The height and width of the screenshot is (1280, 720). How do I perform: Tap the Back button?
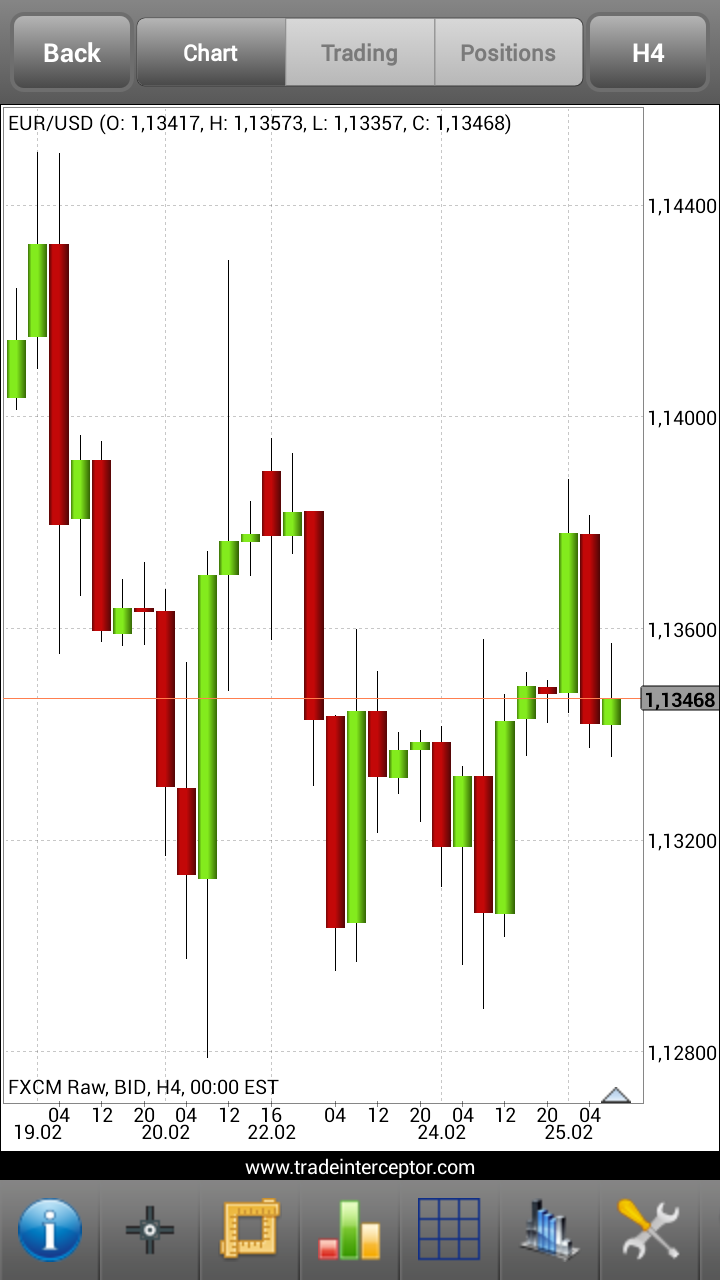point(72,53)
